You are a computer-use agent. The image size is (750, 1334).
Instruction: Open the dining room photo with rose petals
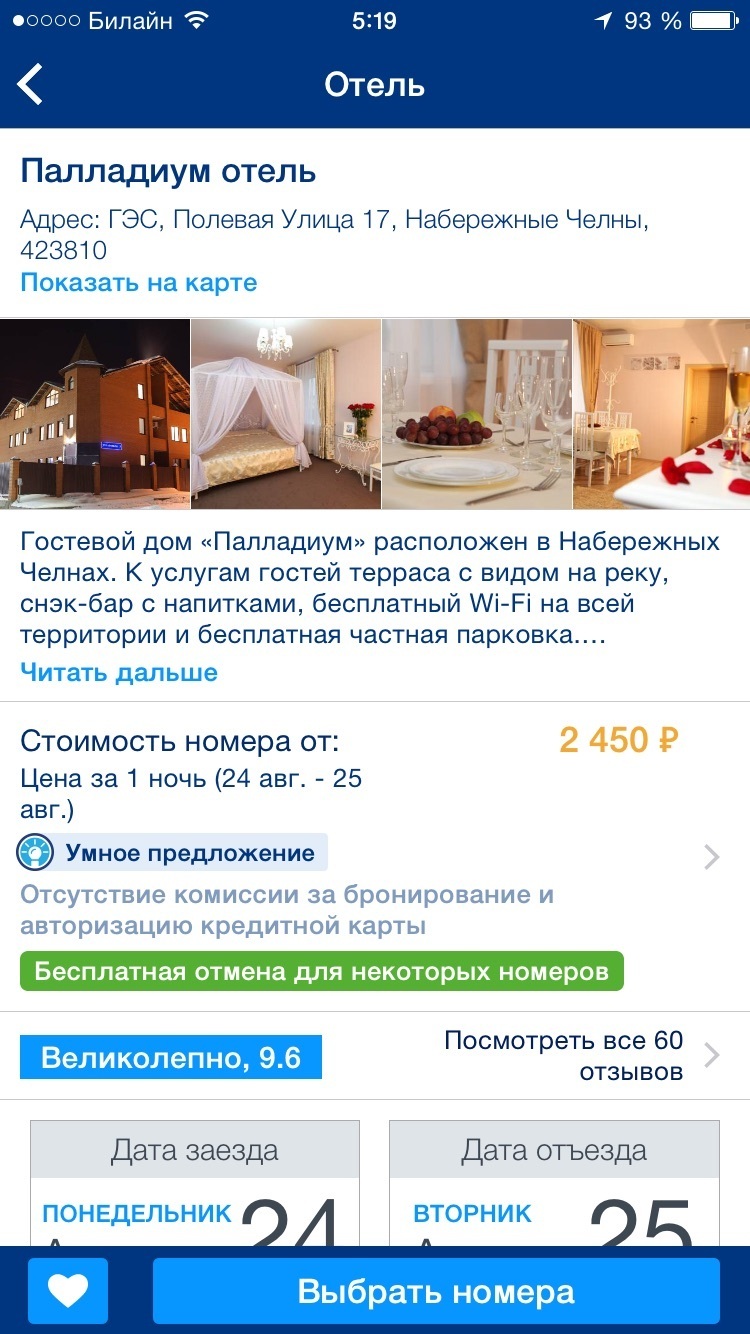point(662,414)
